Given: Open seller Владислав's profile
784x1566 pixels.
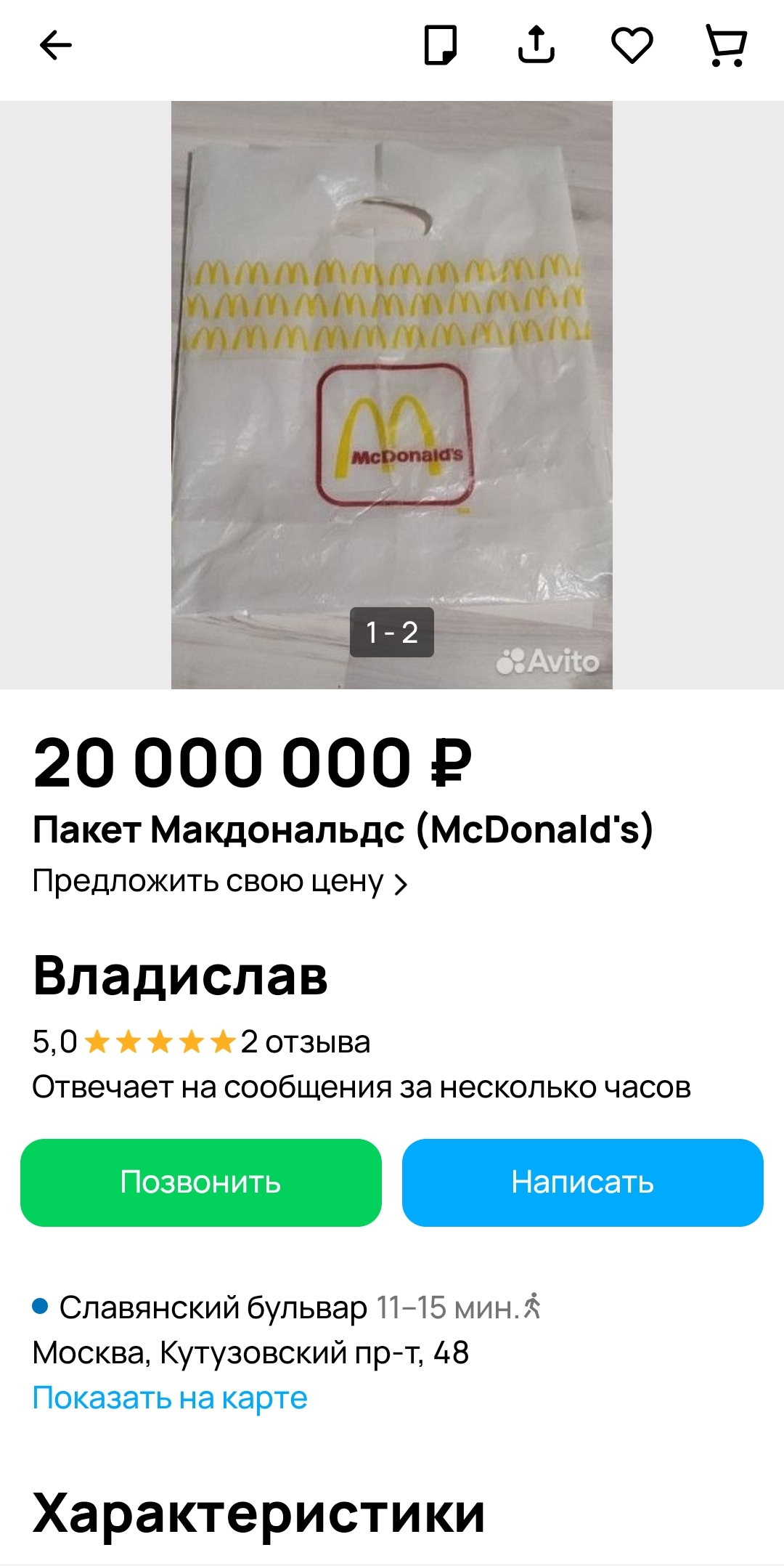Looking at the screenshot, I should [x=180, y=975].
